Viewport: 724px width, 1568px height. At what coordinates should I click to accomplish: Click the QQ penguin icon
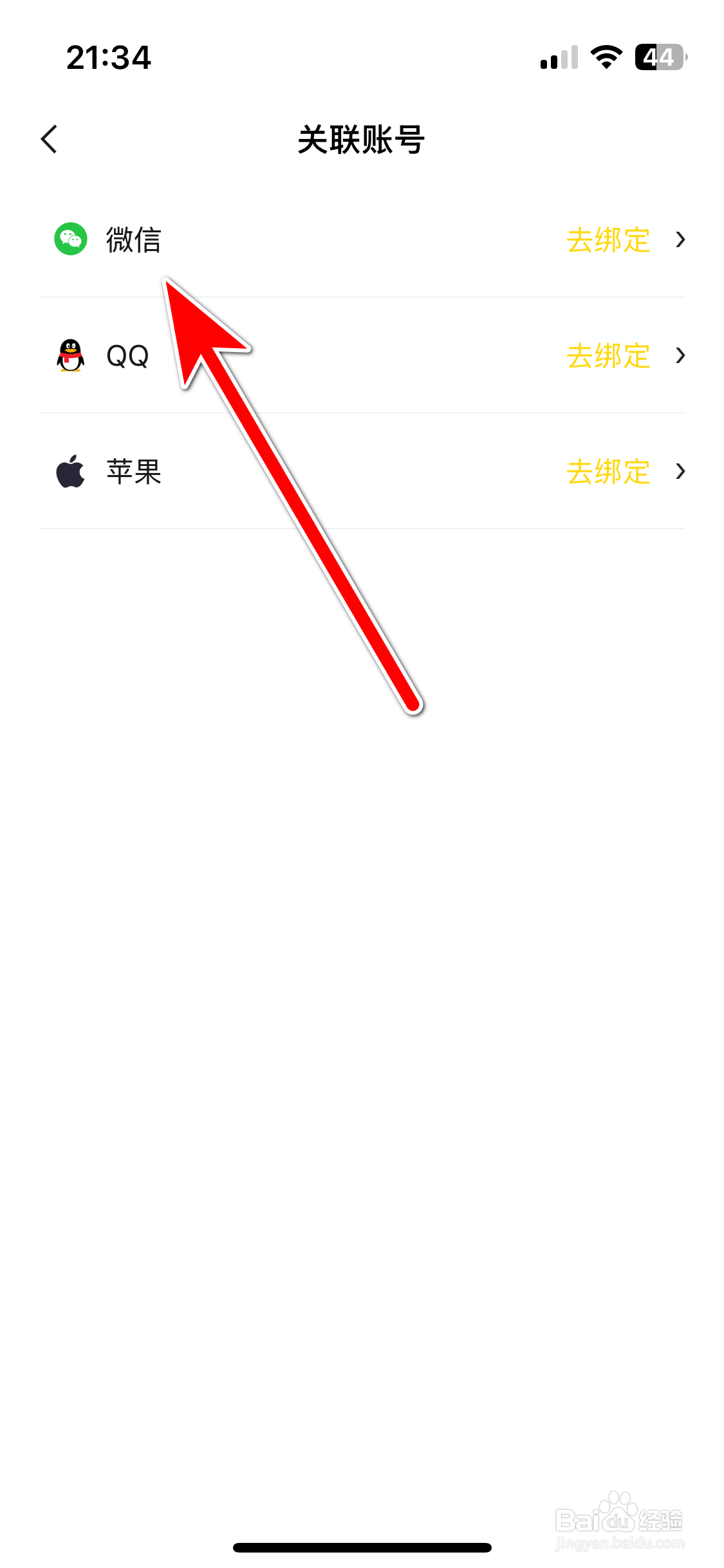(70, 356)
